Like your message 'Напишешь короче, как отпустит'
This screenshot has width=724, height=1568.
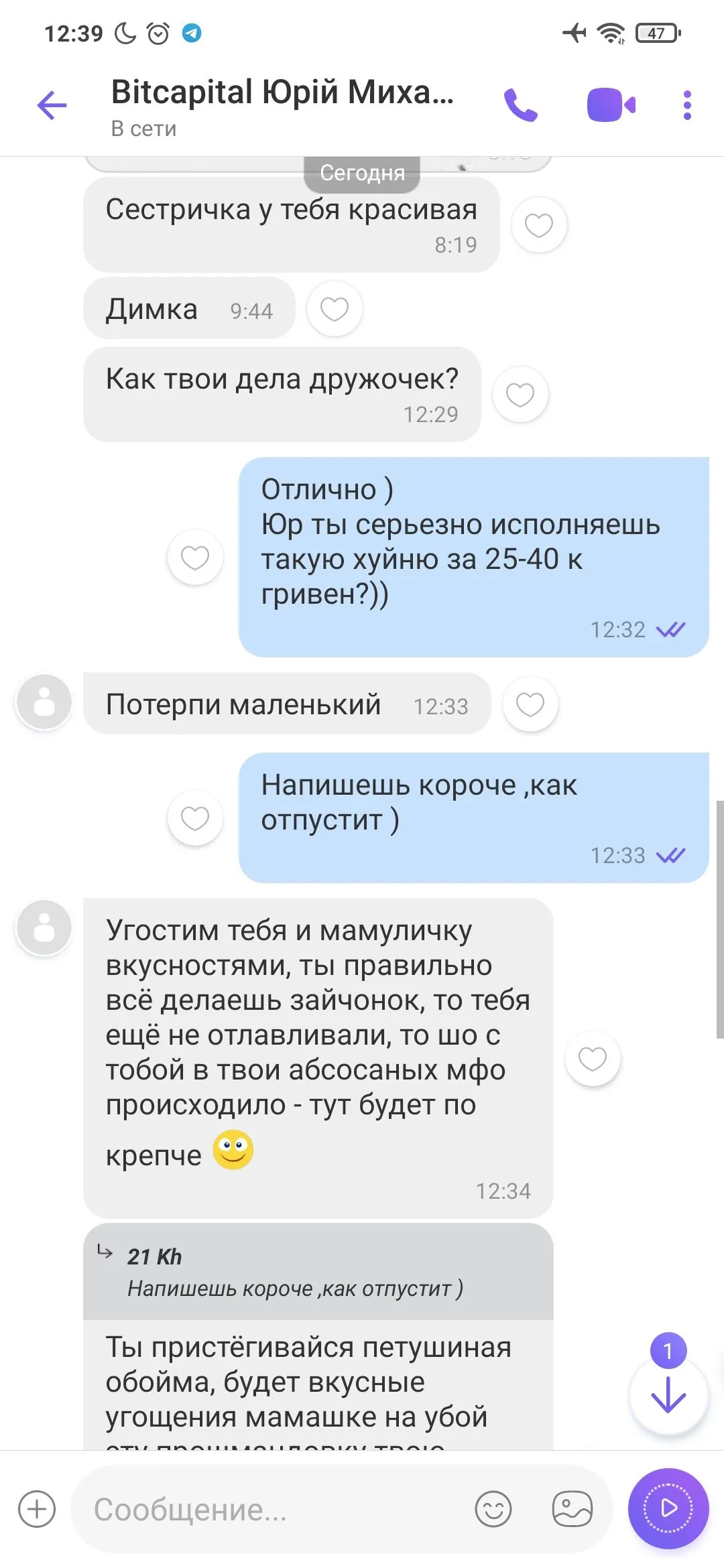pyautogui.click(x=195, y=818)
